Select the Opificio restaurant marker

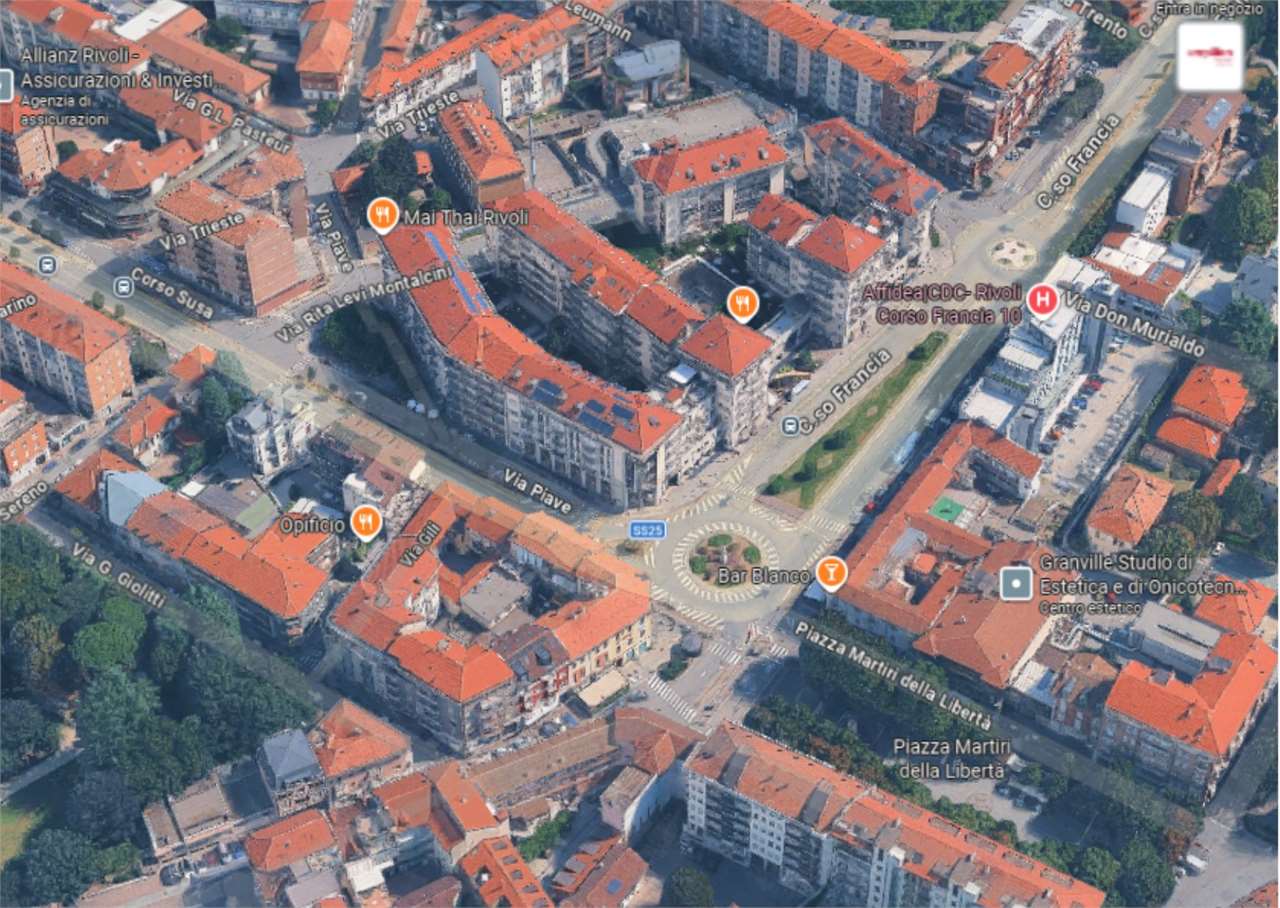pos(366,522)
